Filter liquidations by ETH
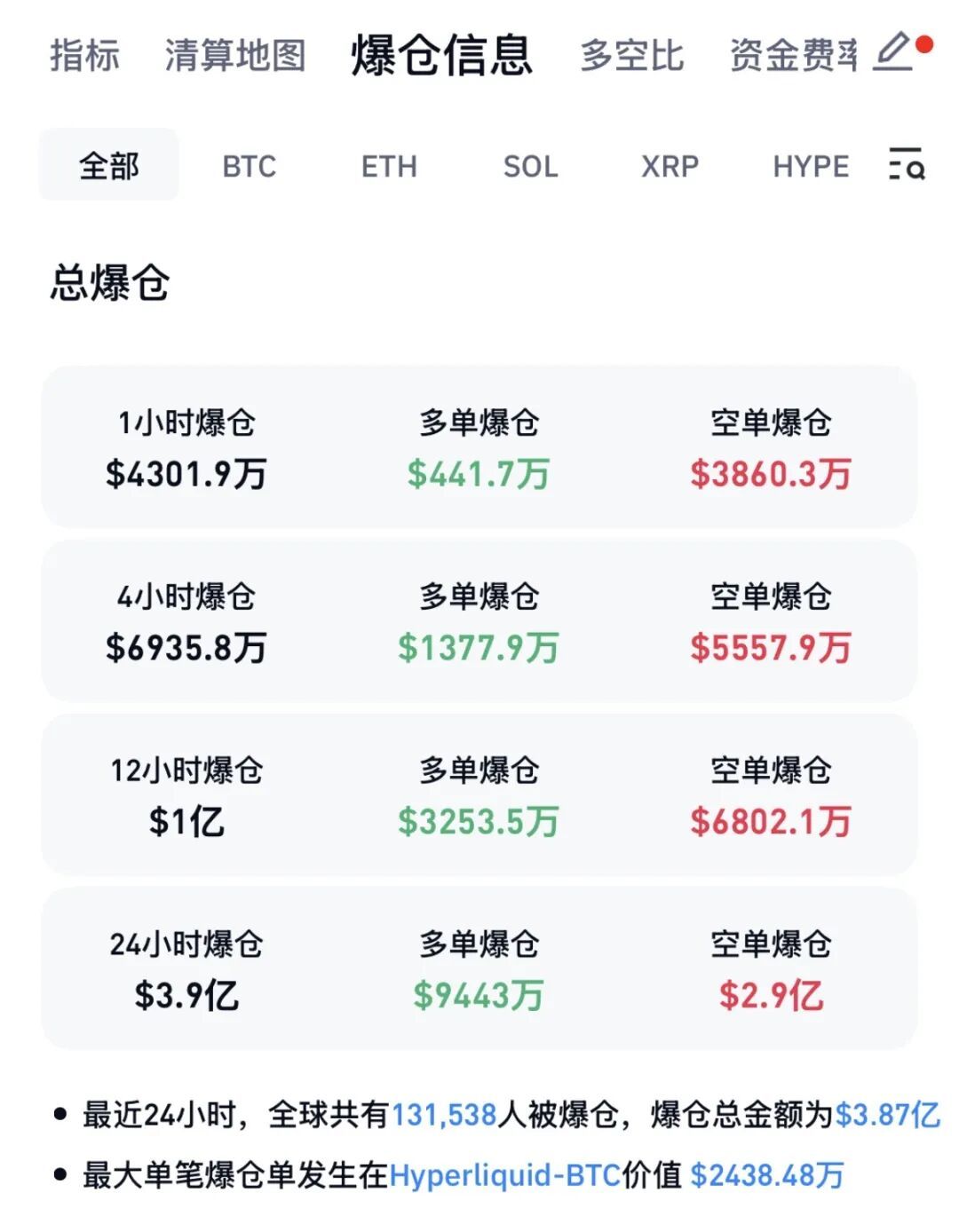The height and width of the screenshot is (1232, 959). pyautogui.click(x=389, y=166)
